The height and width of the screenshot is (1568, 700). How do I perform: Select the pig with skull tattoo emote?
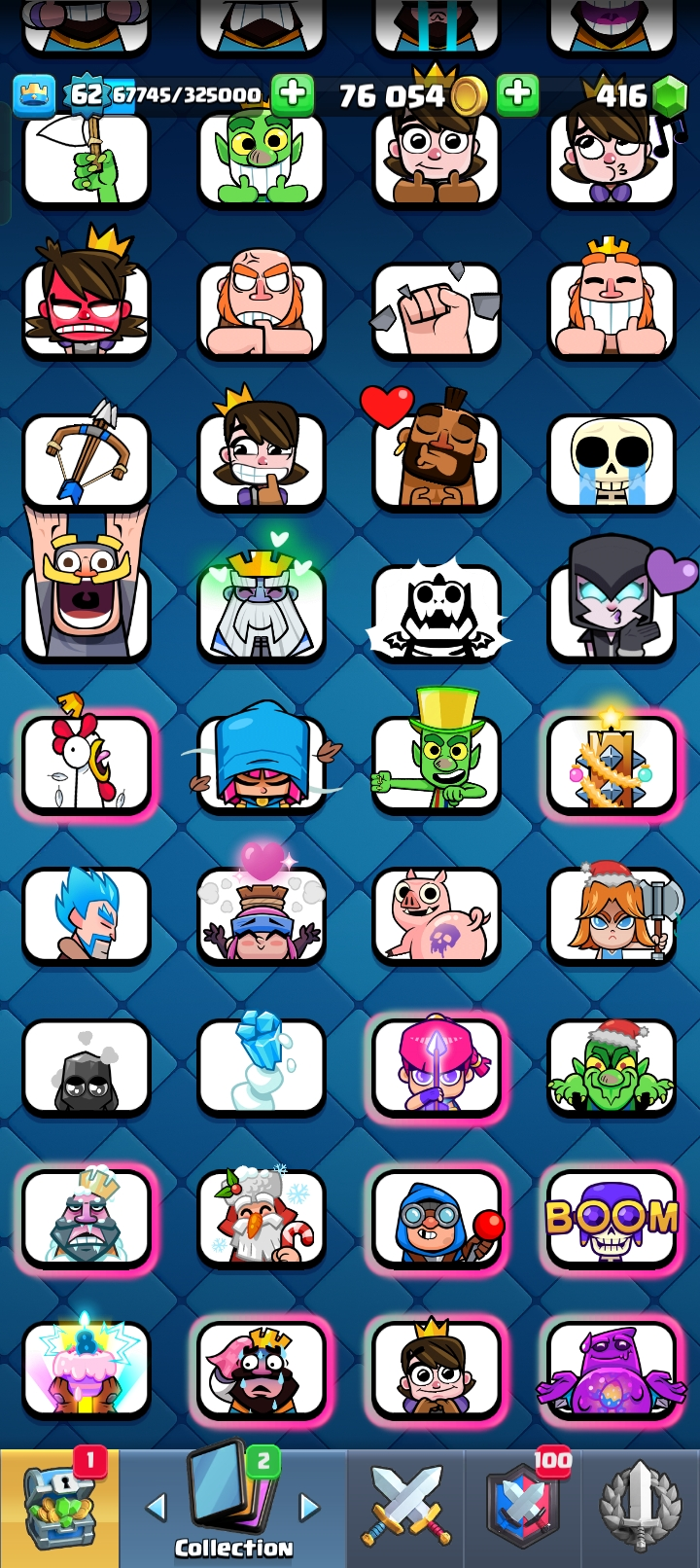436,916
